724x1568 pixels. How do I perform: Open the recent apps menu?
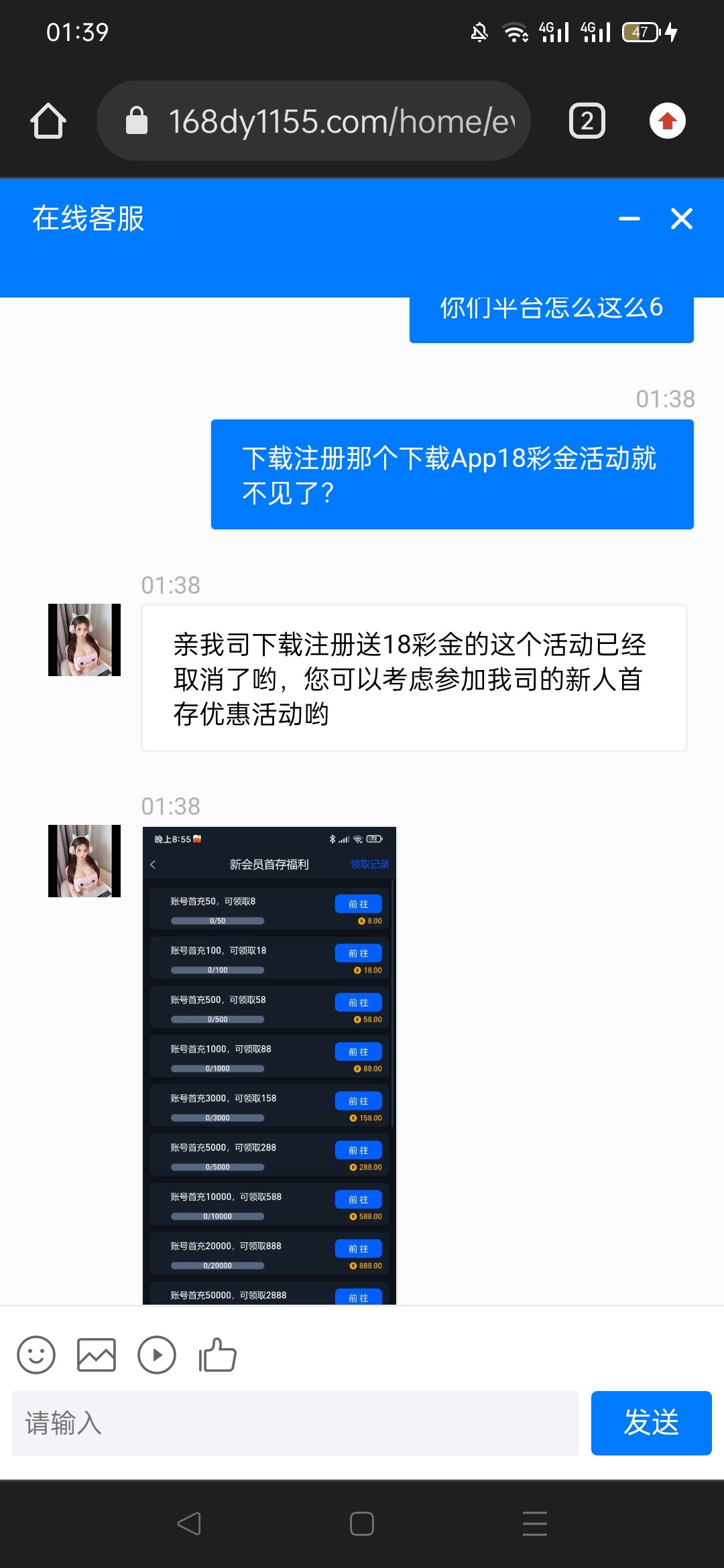(x=535, y=1524)
